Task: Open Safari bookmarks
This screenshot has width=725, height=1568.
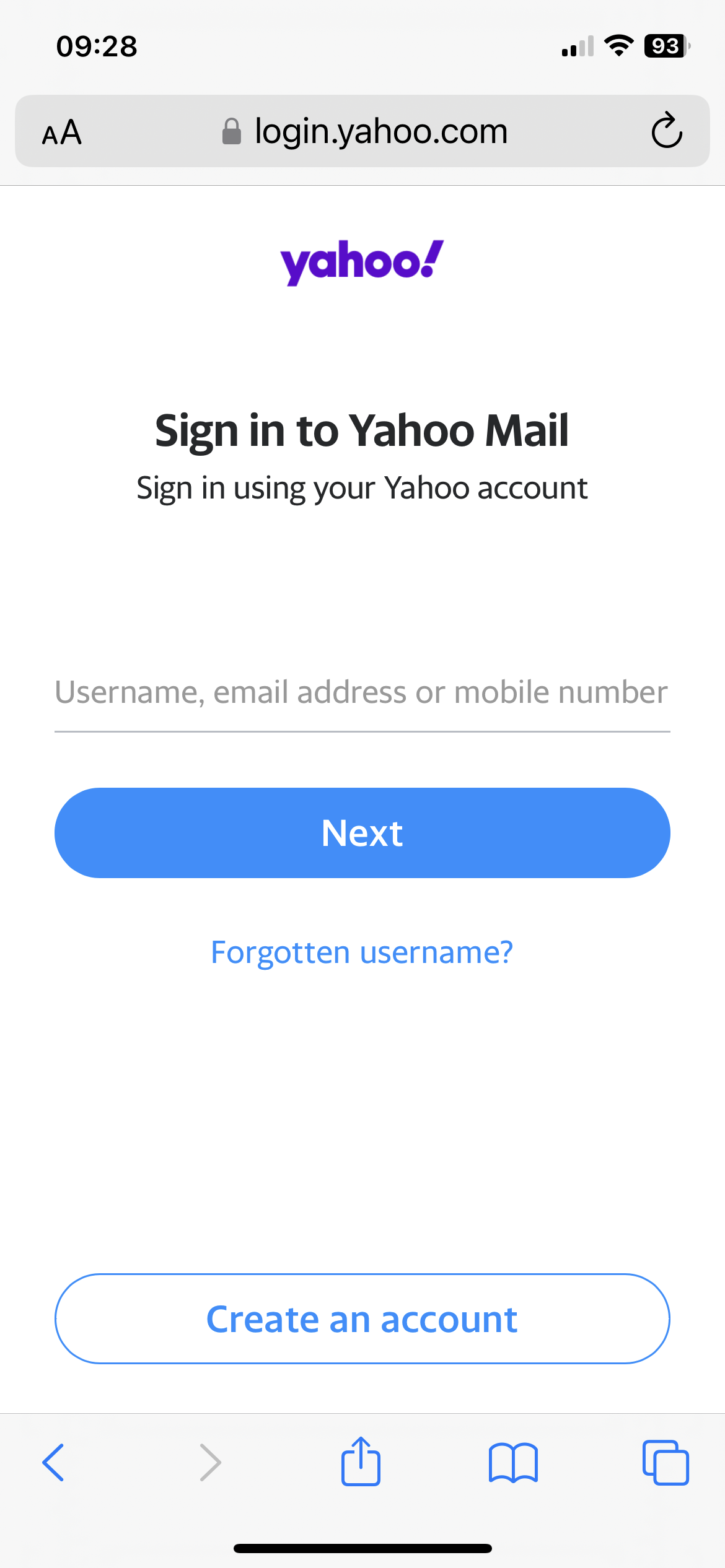Action: coord(513,1463)
